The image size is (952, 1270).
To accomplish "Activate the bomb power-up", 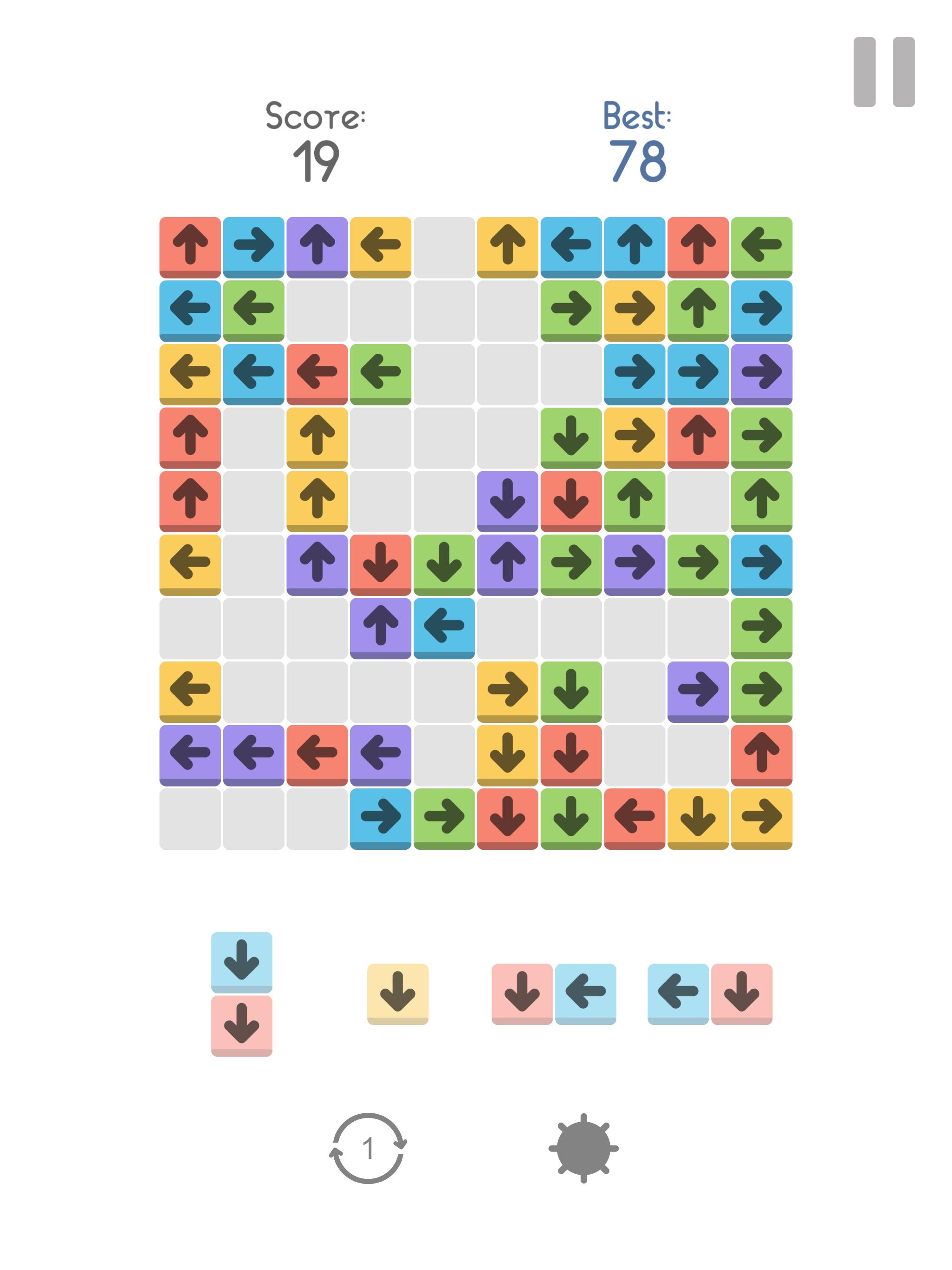I will click(x=583, y=1148).
